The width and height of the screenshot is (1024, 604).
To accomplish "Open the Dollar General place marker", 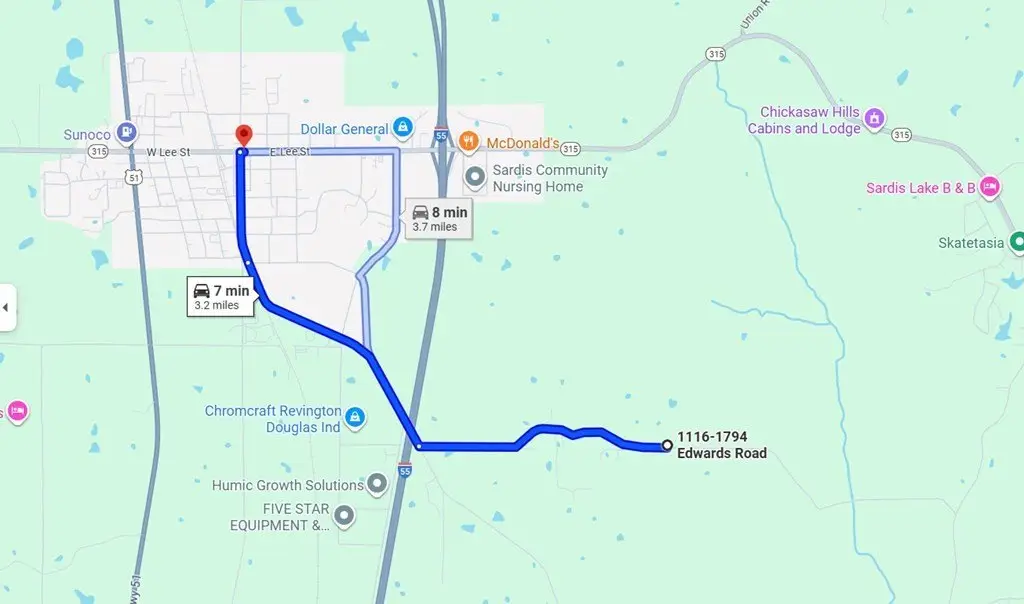I will coord(402,128).
